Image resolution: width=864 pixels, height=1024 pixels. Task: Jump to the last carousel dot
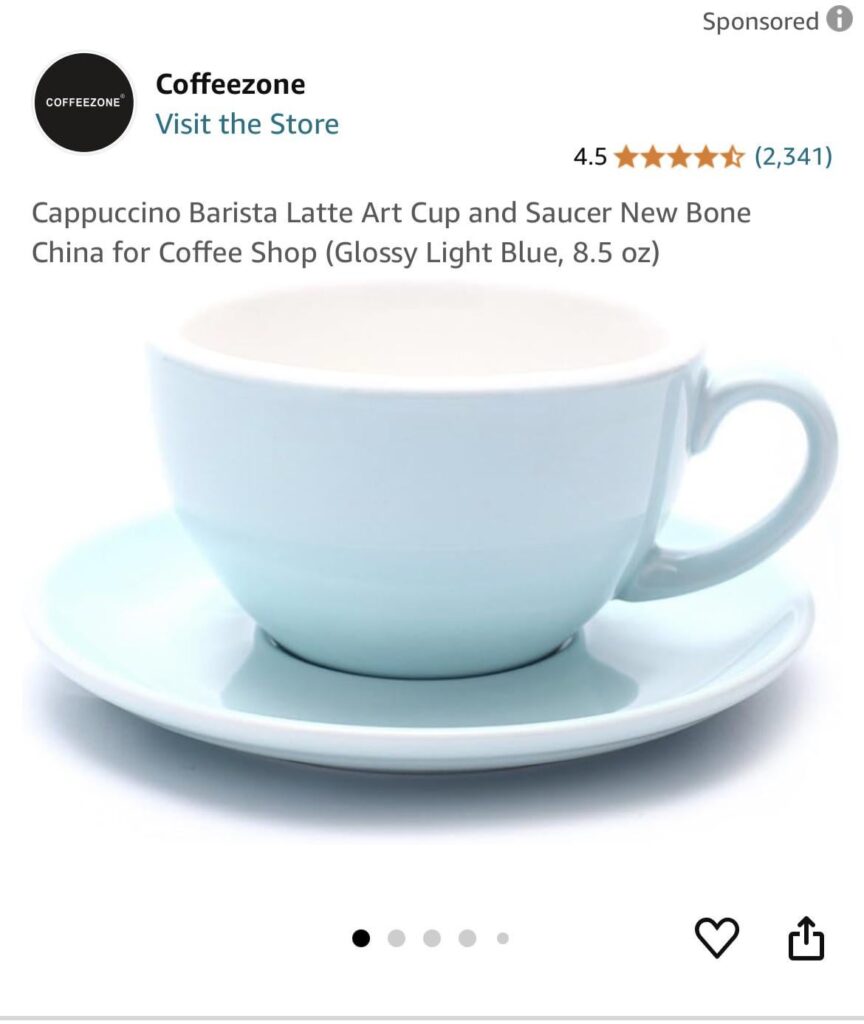tap(500, 938)
